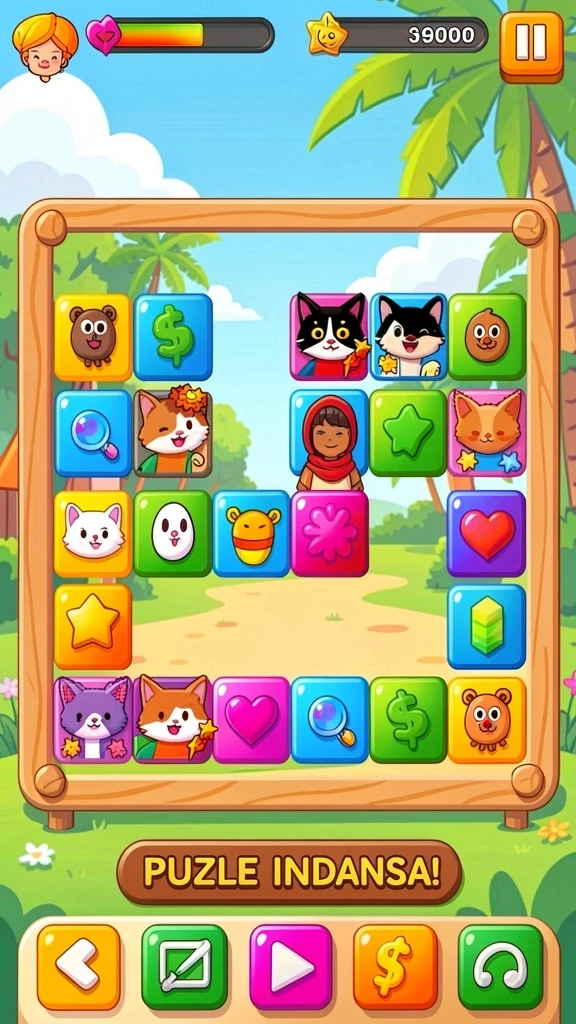
Task: Choose the purple cat tile
Action: (x=93, y=720)
